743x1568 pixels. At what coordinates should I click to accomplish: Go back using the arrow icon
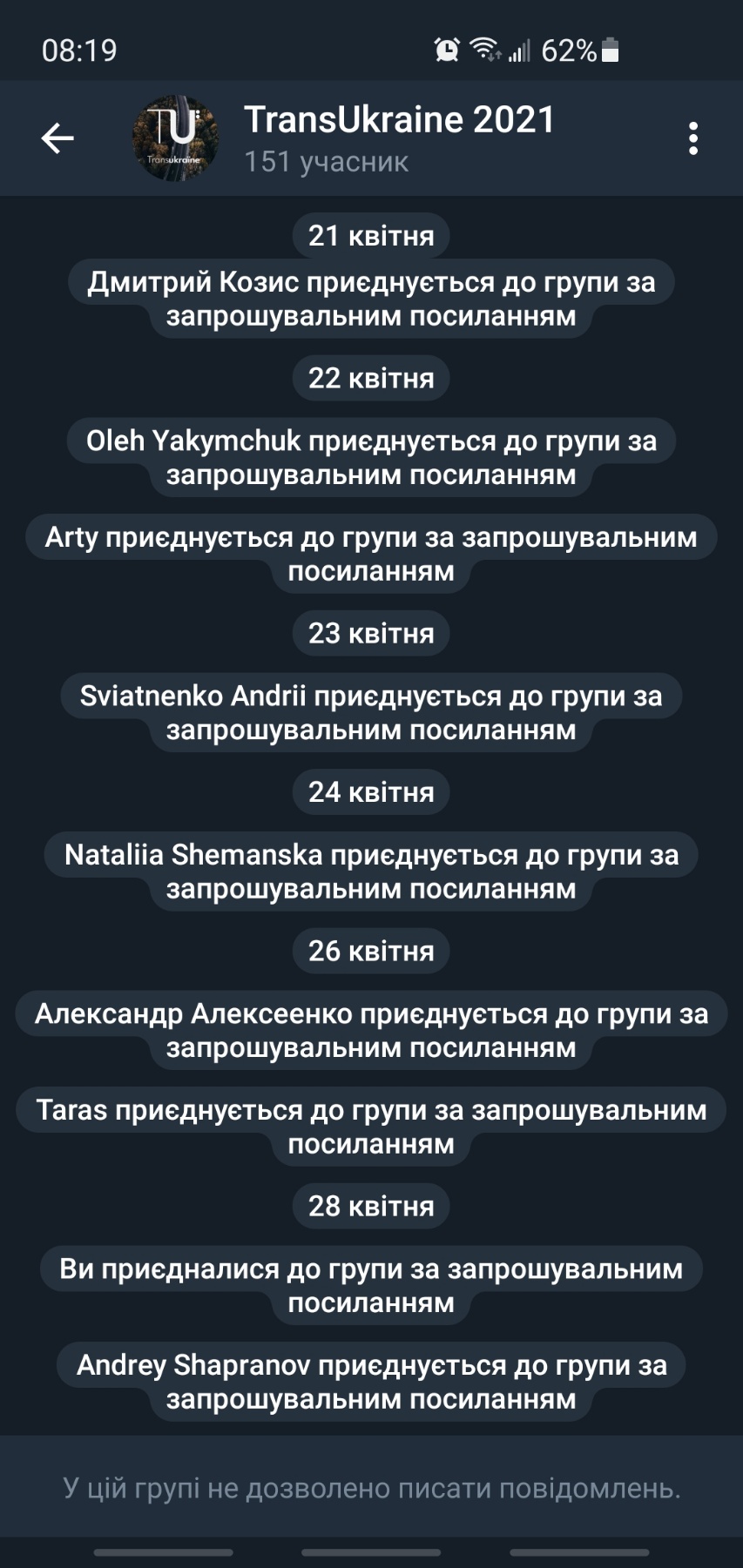[57, 138]
